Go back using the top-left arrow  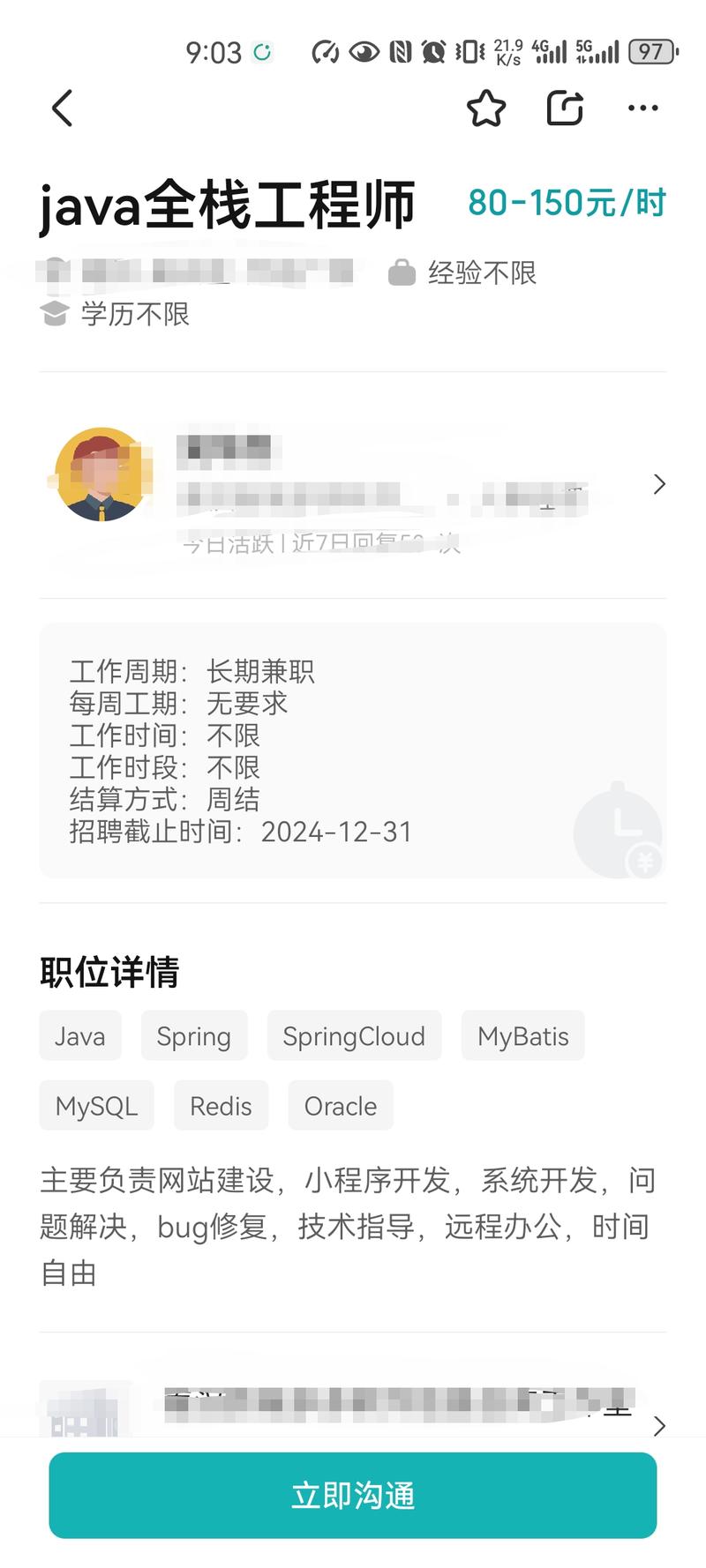coord(62,108)
